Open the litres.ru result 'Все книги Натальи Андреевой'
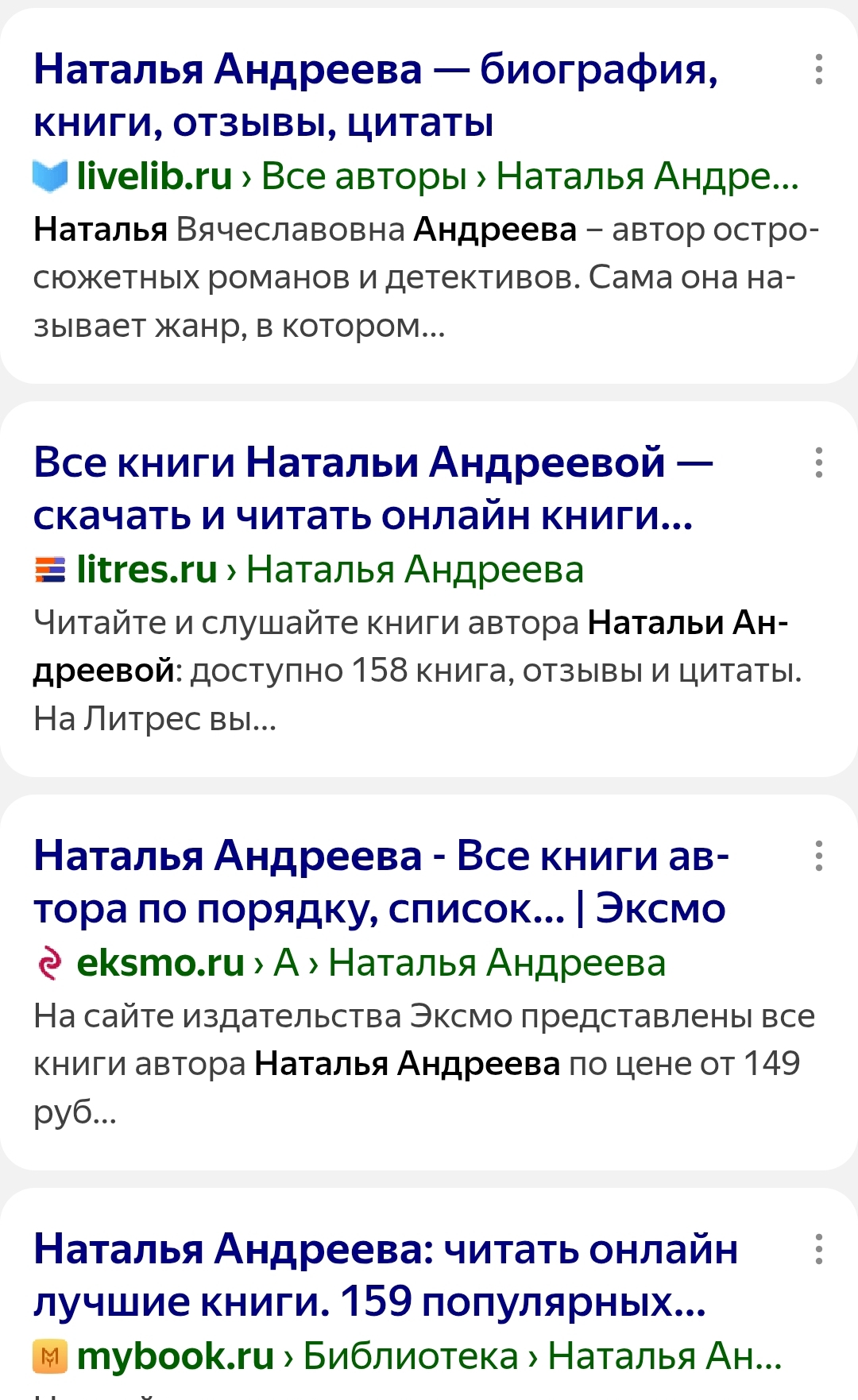858x1400 pixels. (x=373, y=488)
